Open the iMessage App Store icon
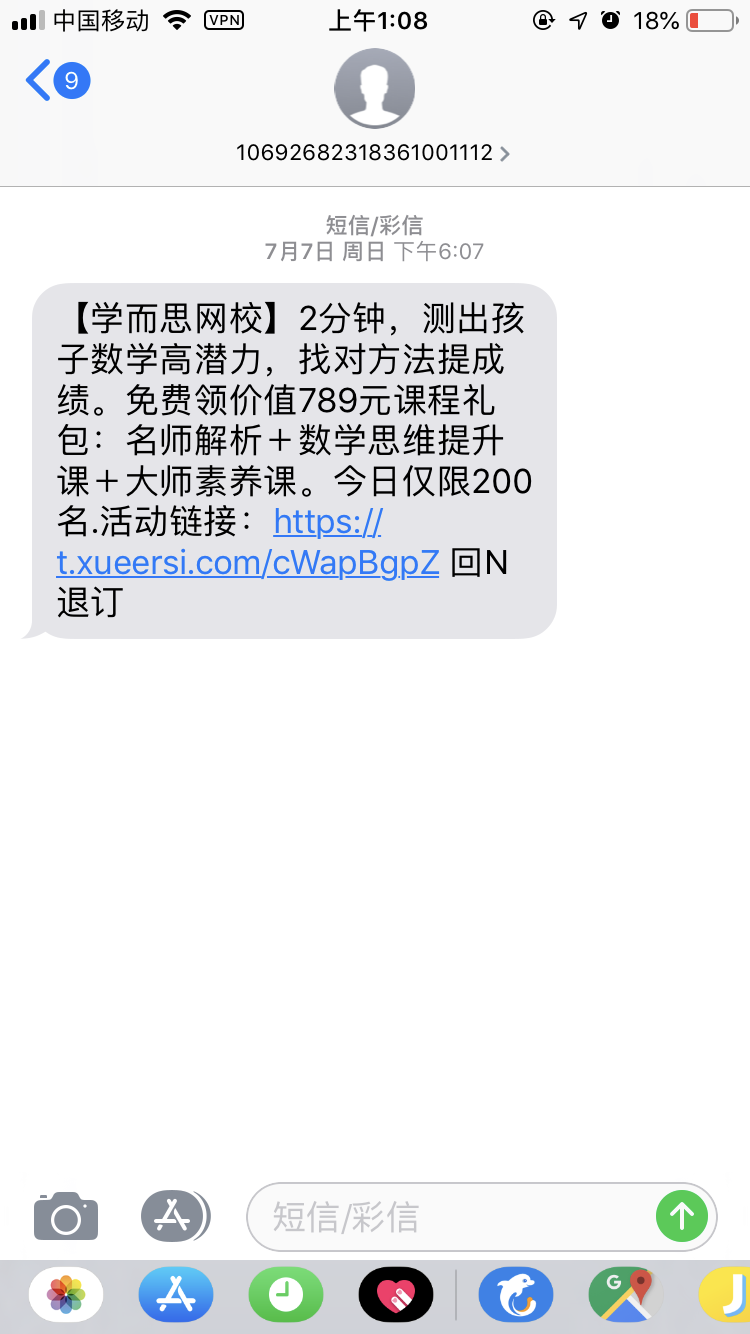 tap(175, 1216)
